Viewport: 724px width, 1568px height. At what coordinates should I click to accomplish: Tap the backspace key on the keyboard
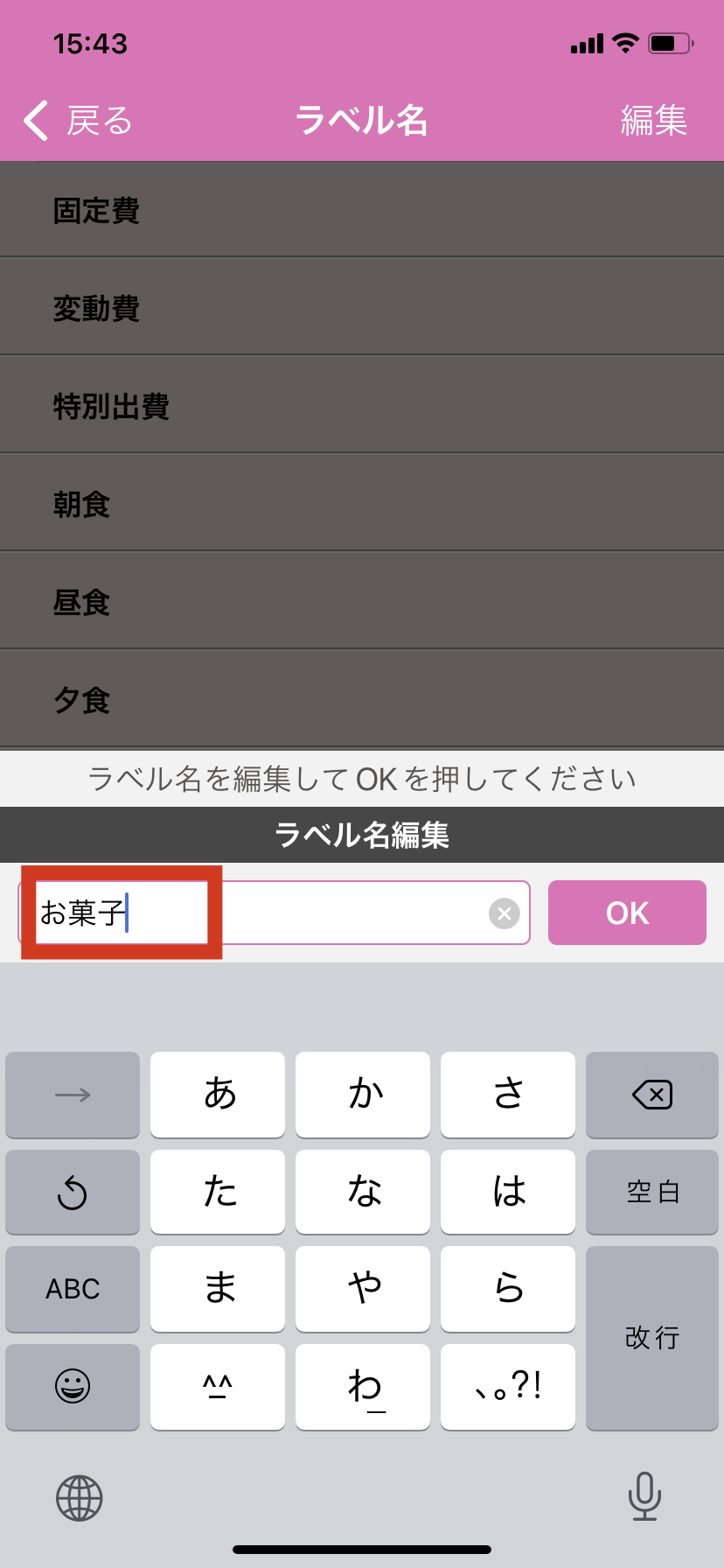pyautogui.click(x=651, y=1095)
